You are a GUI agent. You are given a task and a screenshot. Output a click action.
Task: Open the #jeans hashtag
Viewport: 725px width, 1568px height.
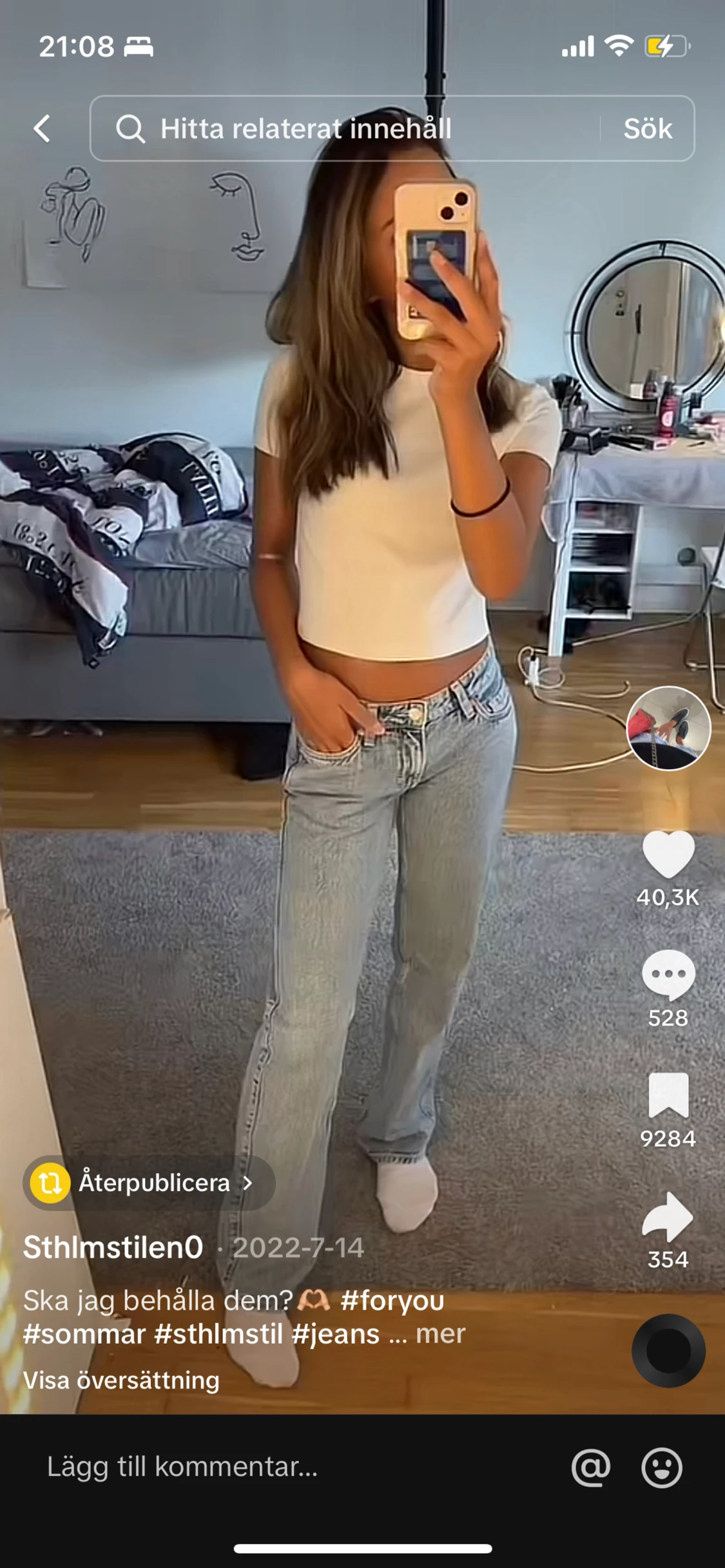coord(336,1334)
